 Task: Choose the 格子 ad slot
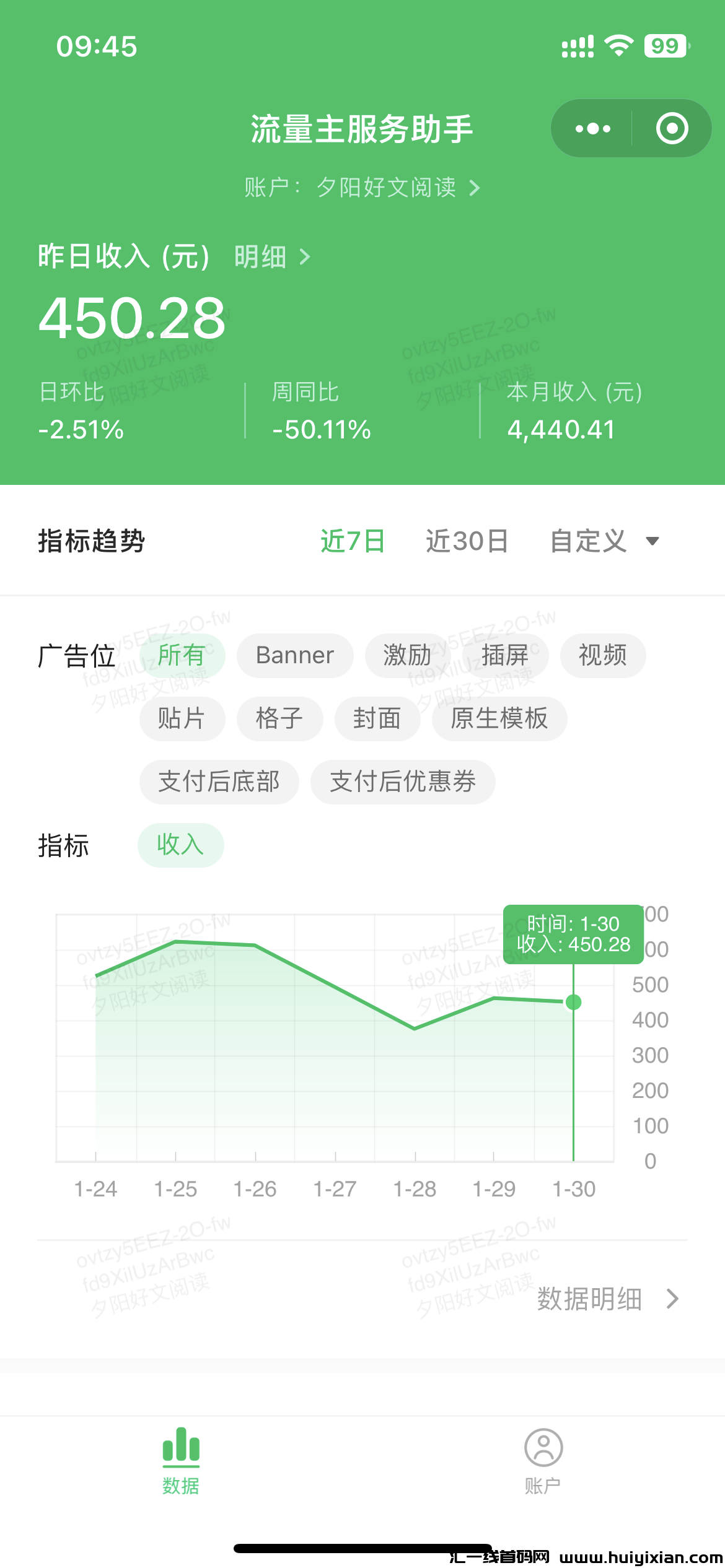point(279,718)
